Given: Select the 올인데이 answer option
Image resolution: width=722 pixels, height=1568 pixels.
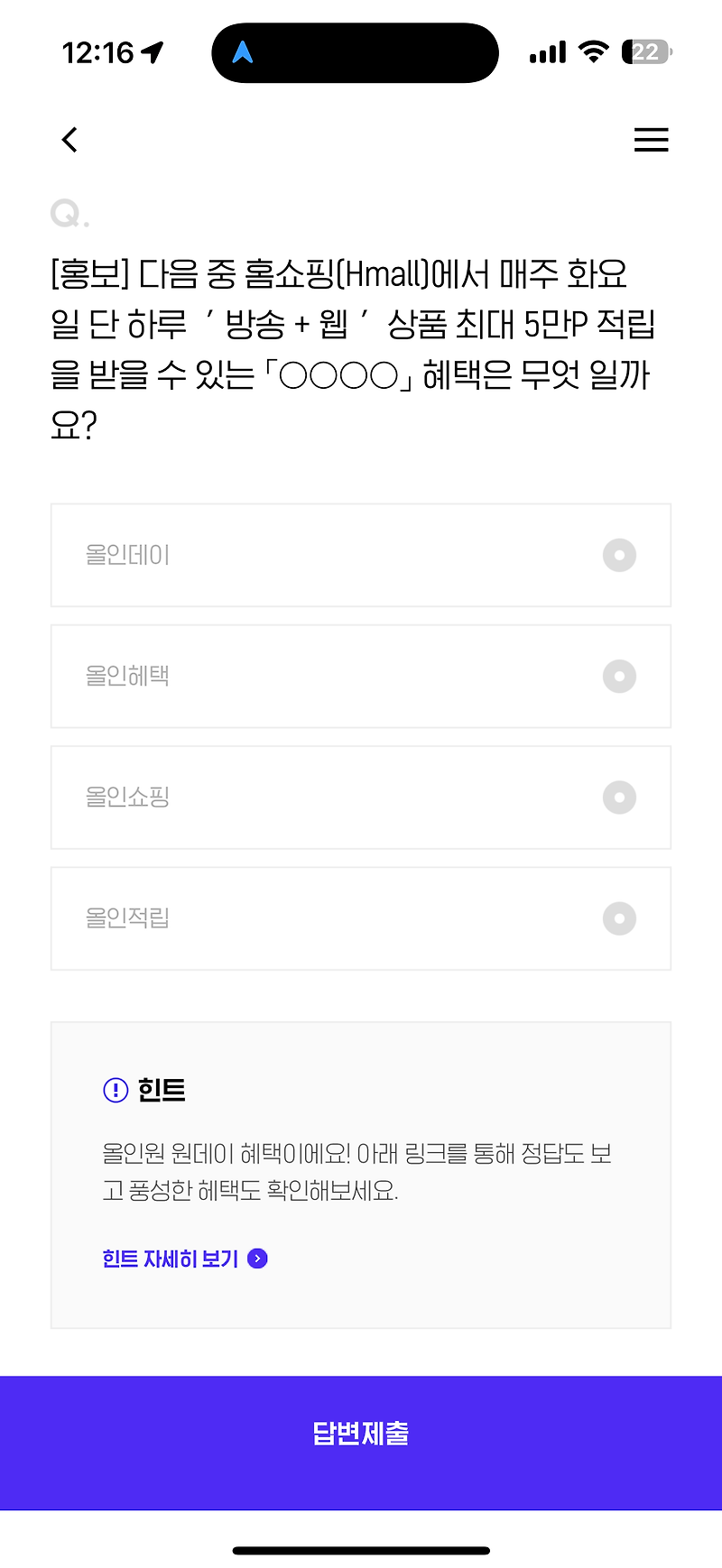Looking at the screenshot, I should click(x=361, y=555).
